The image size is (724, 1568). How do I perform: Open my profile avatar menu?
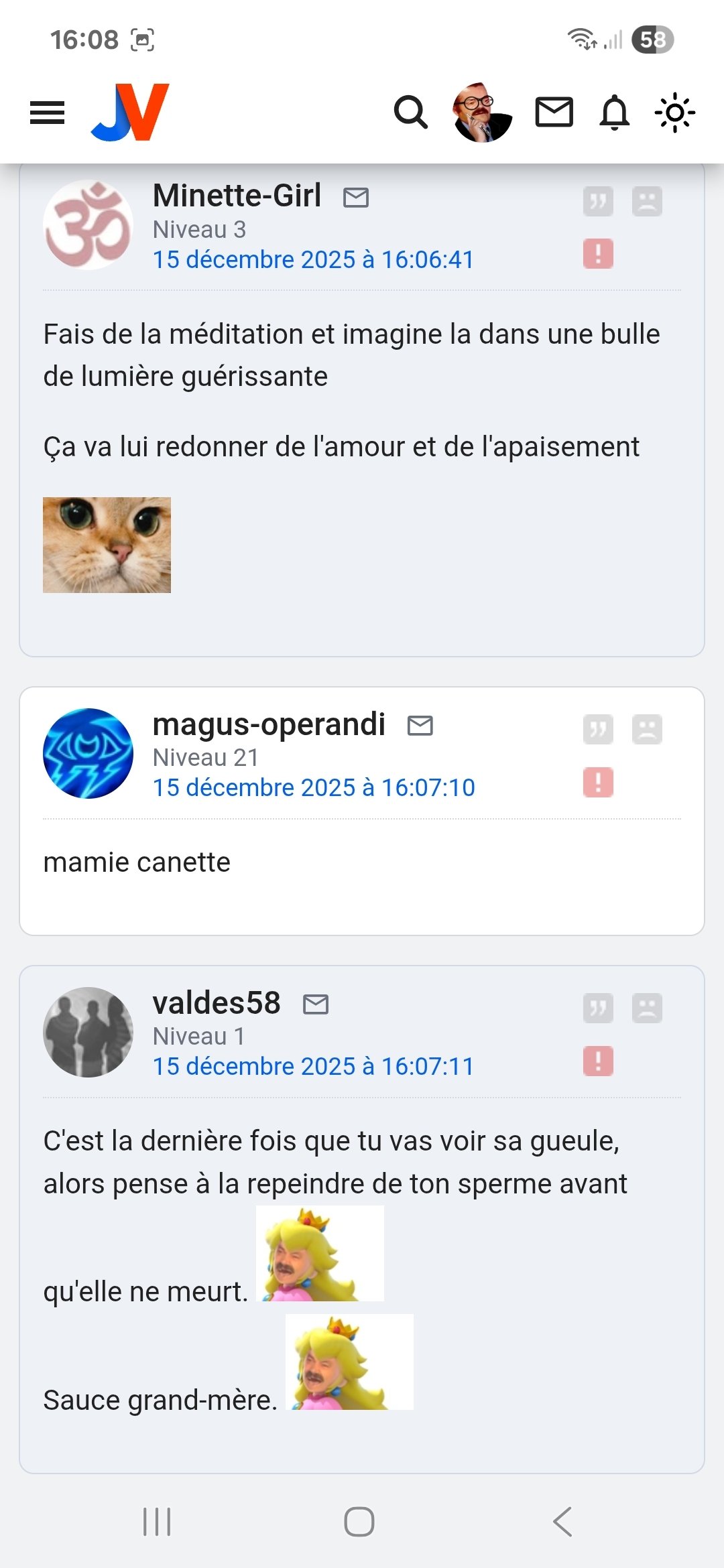[482, 113]
